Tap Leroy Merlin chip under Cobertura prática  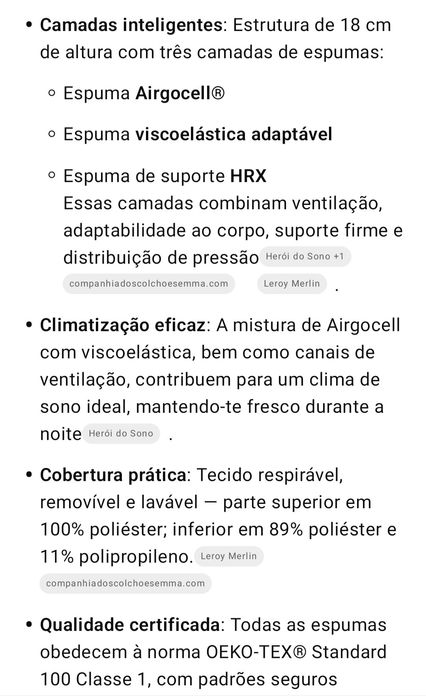point(229,556)
